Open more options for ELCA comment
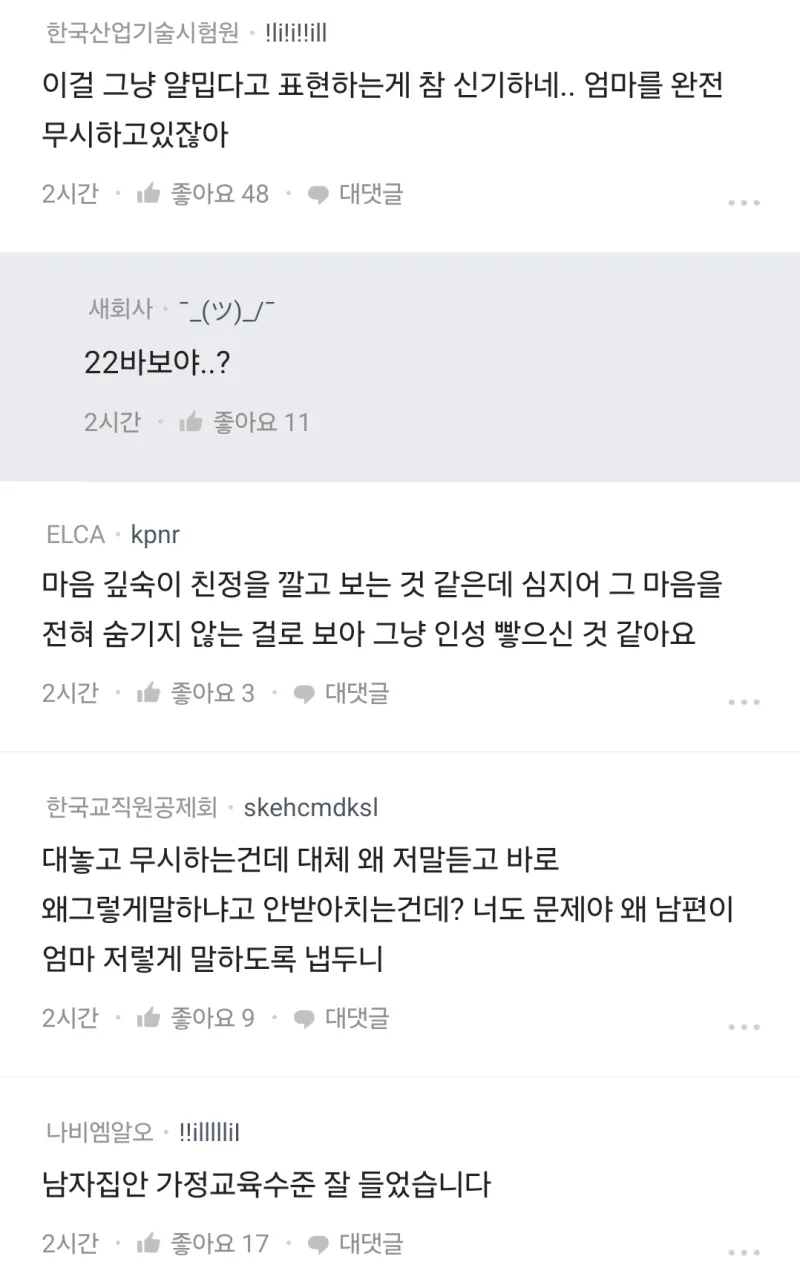800x1288 pixels. click(744, 702)
